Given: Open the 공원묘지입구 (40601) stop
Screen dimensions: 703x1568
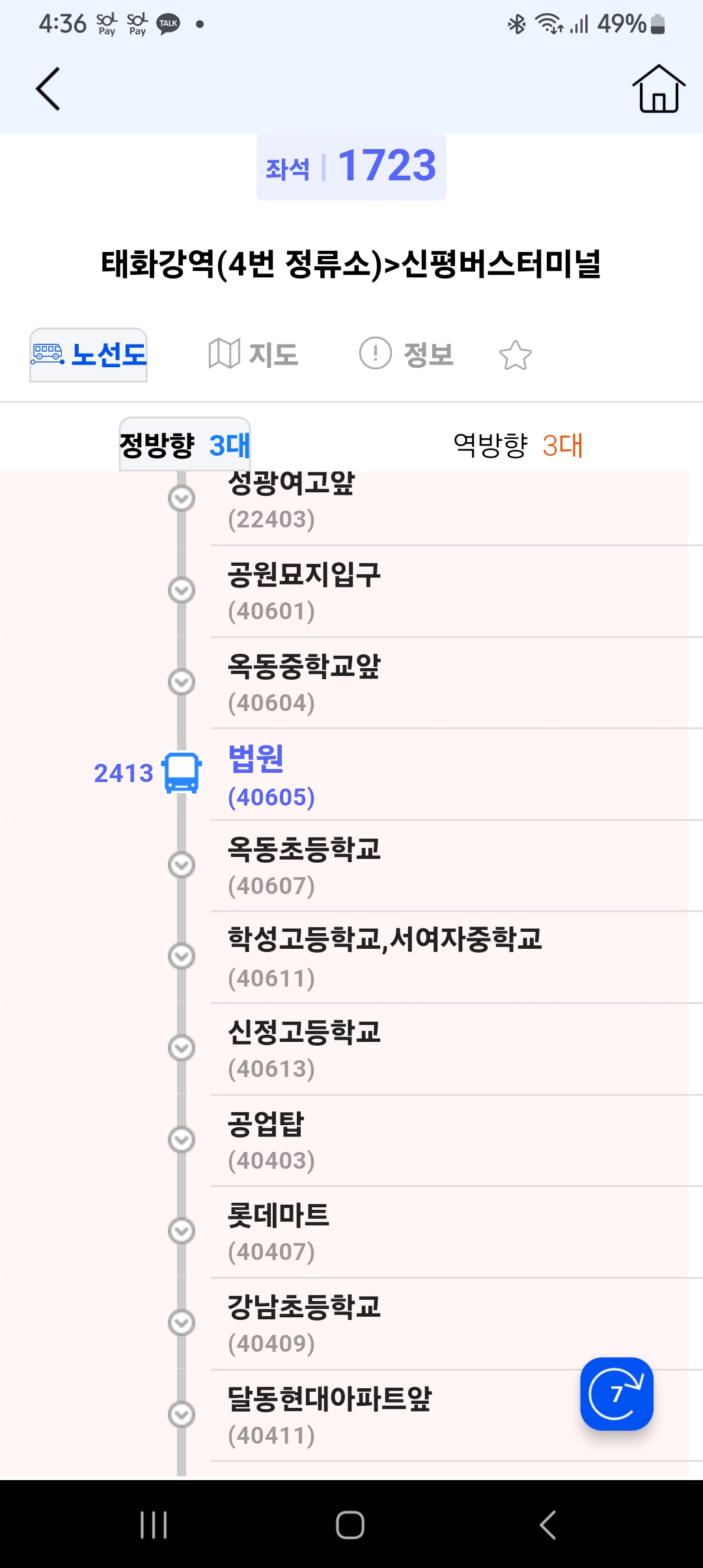Looking at the screenshot, I should pos(391,591).
